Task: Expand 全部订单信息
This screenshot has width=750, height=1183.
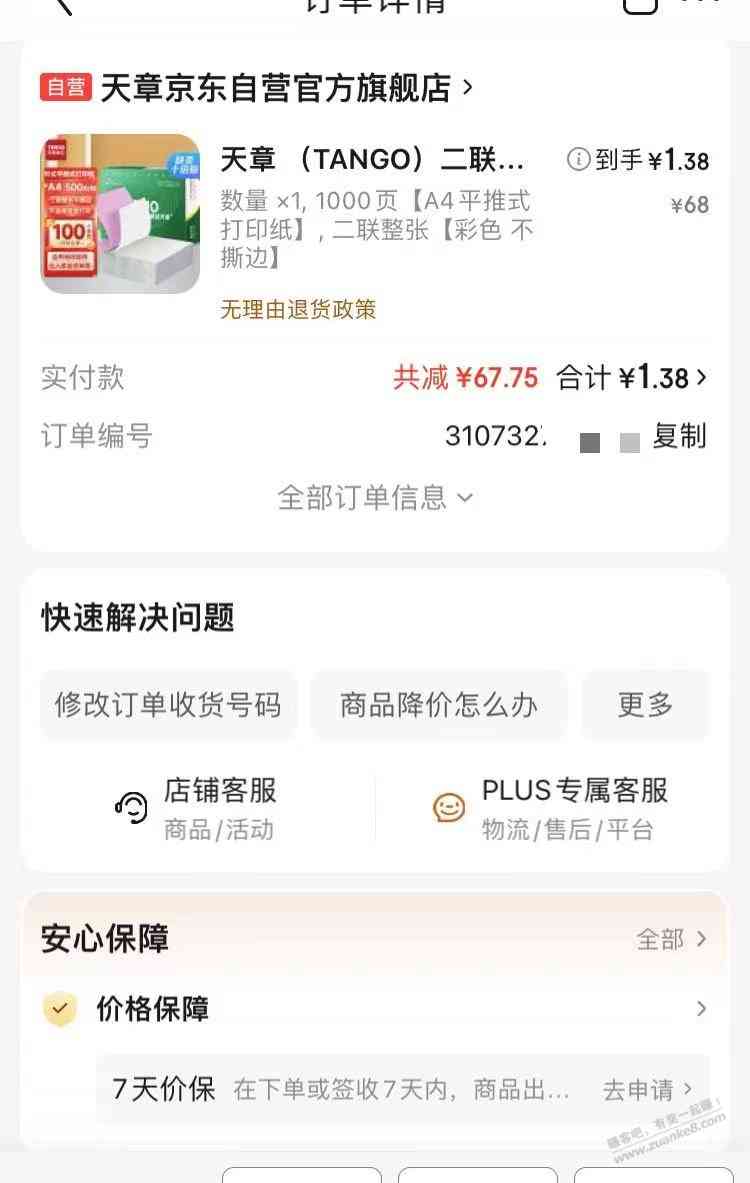Action: (x=374, y=497)
